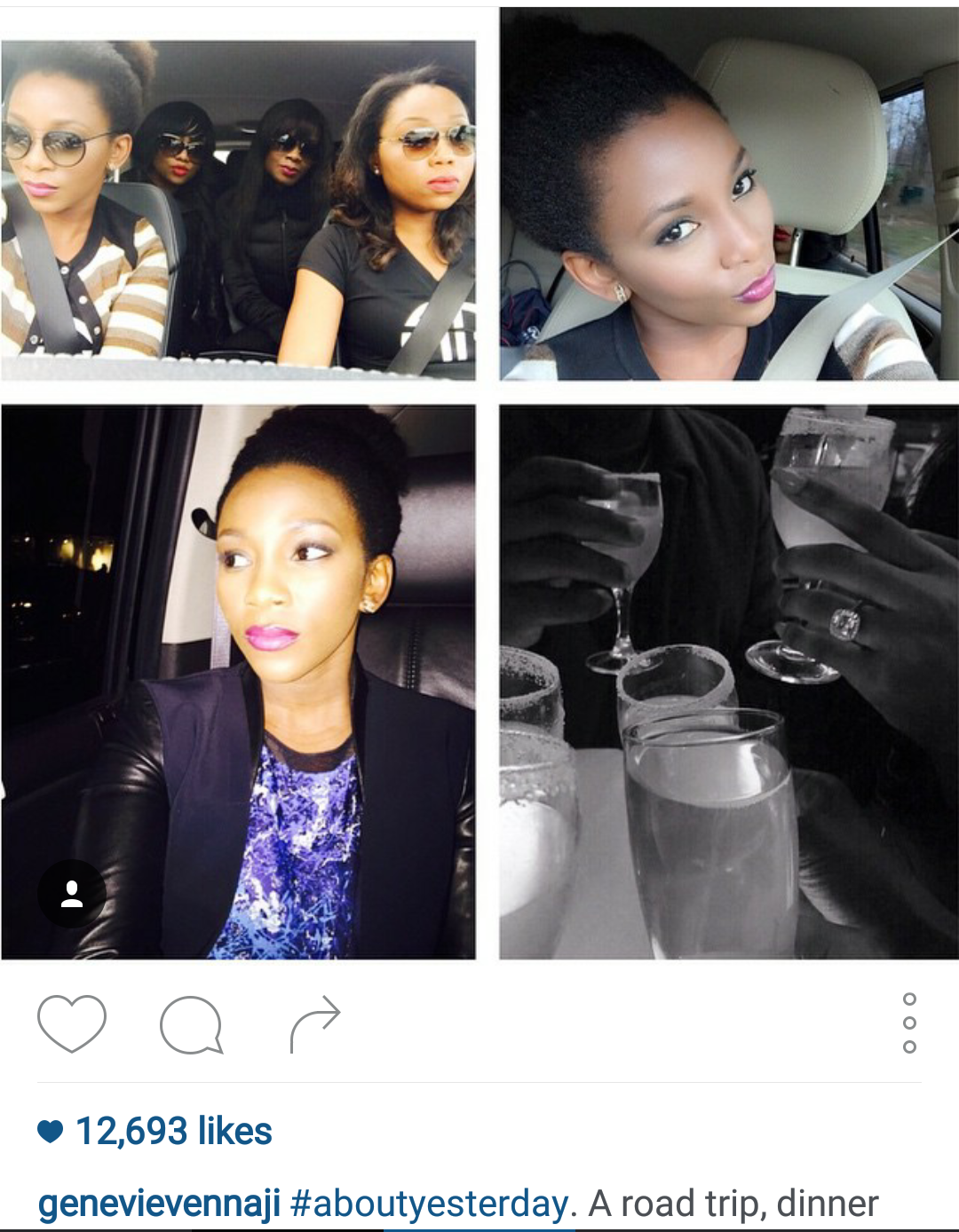Show tagged people via the person icon
The width and height of the screenshot is (959, 1232).
click(72, 894)
